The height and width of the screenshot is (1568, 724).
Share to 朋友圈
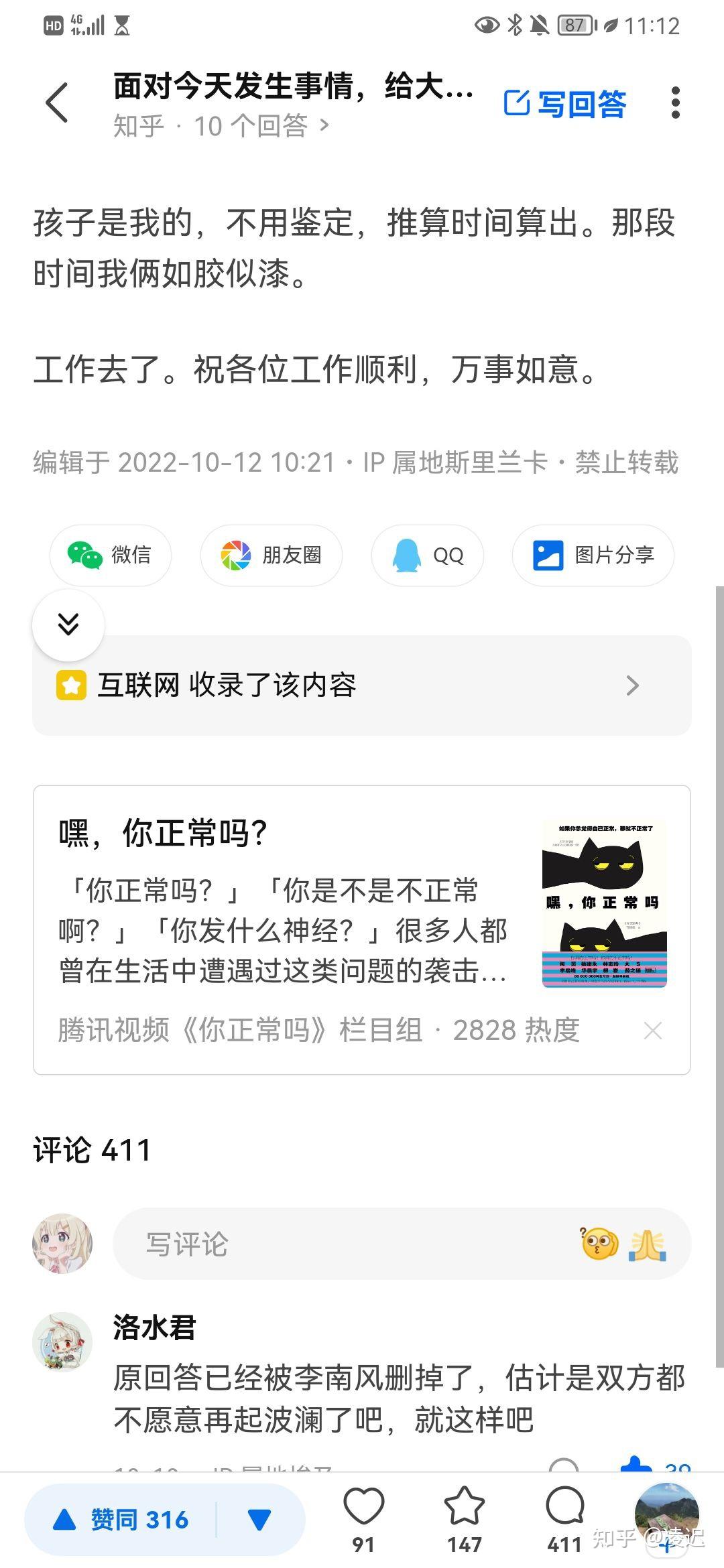point(271,555)
